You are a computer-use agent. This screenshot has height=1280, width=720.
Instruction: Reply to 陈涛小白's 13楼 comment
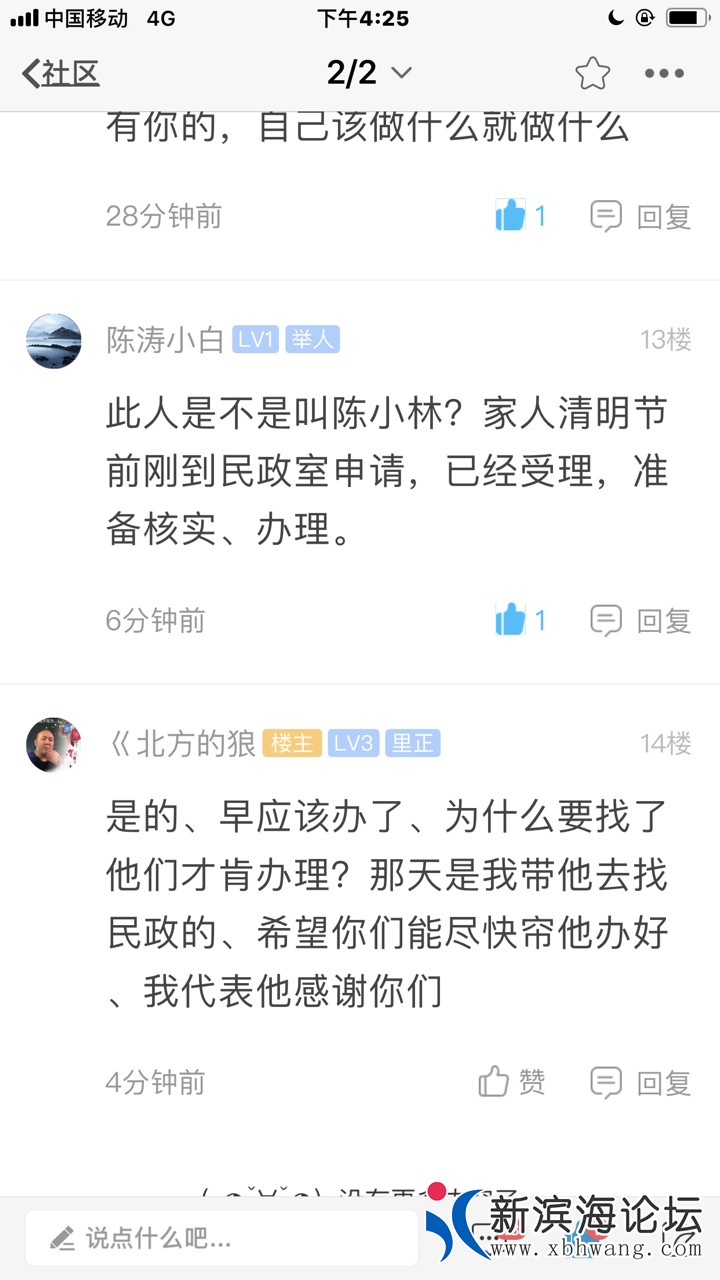pos(641,621)
